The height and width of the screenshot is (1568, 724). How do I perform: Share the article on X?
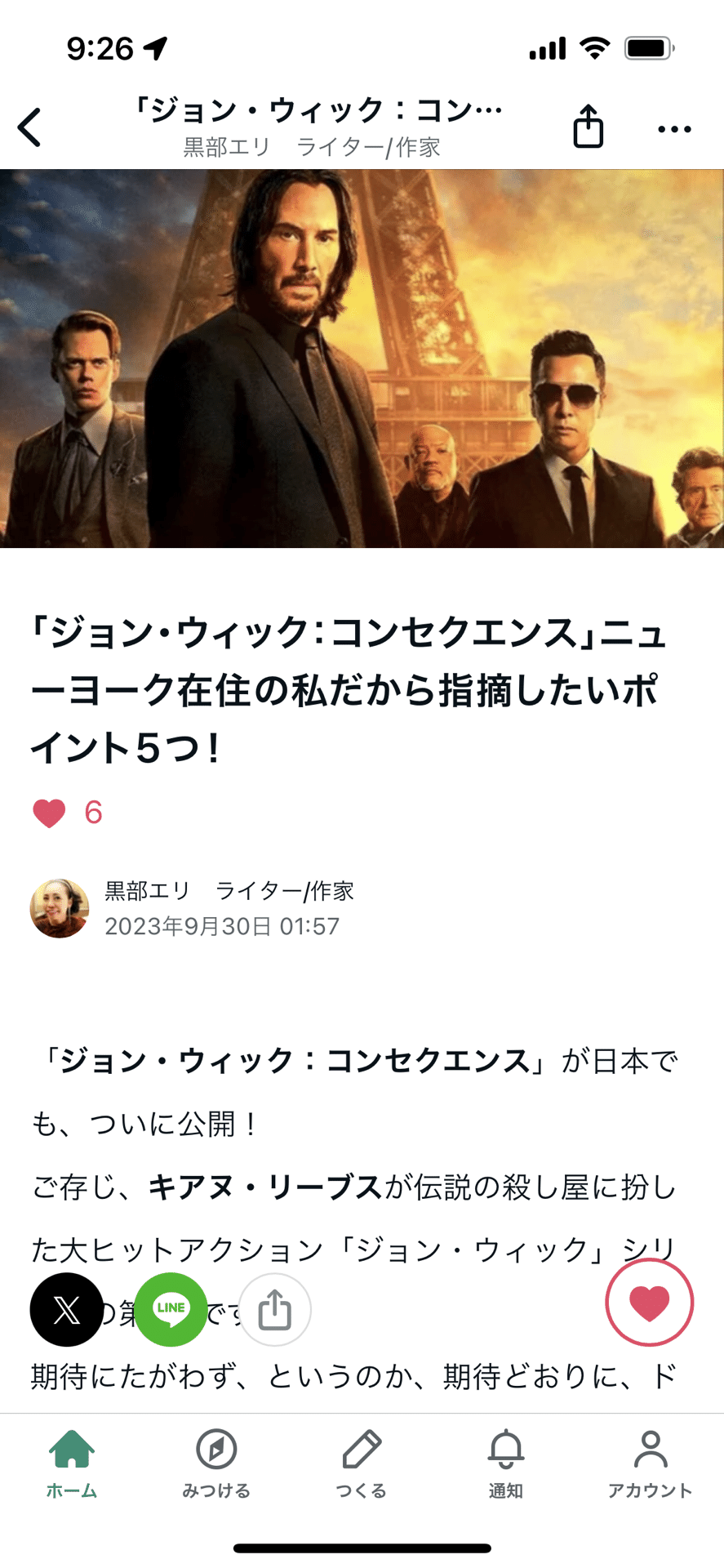pyautogui.click(x=67, y=1310)
